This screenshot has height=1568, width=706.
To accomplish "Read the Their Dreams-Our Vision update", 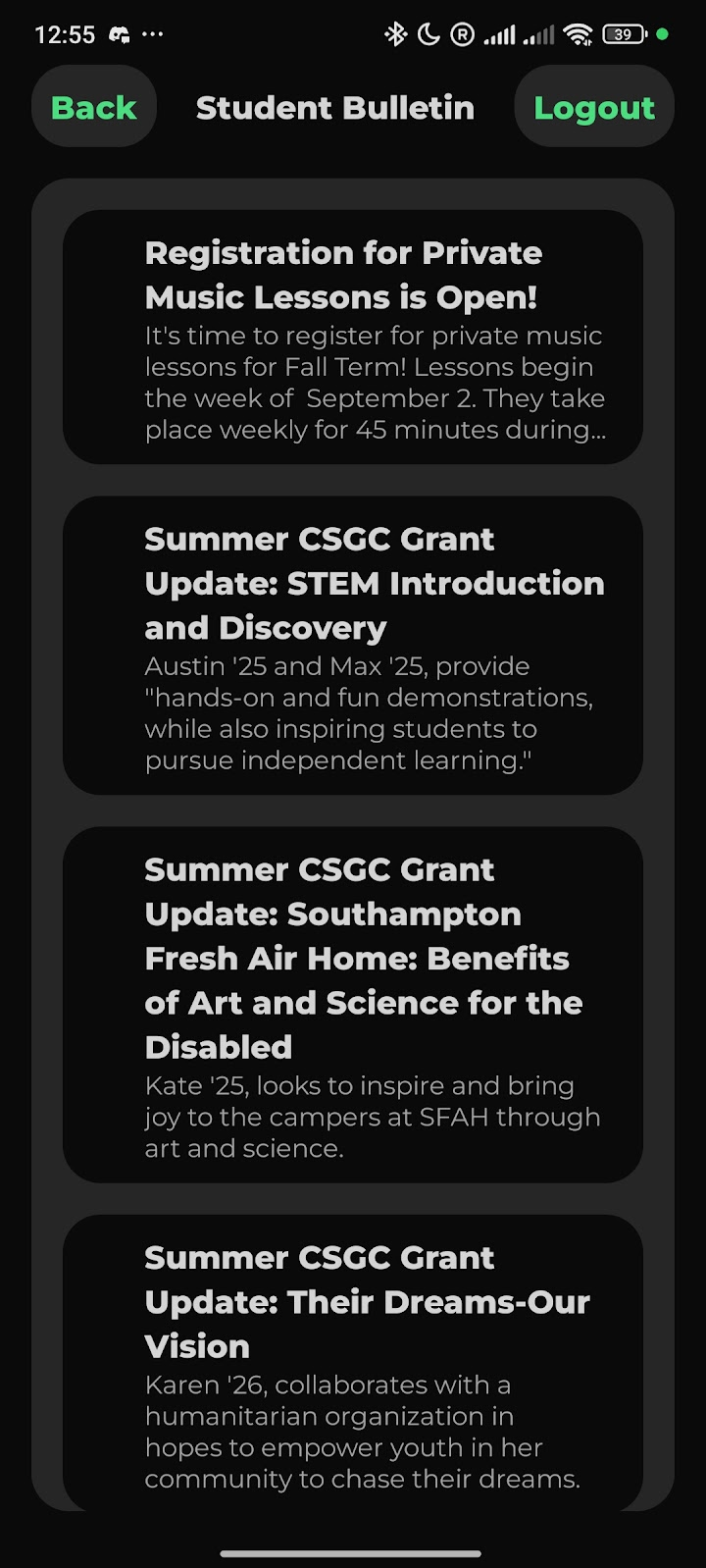I will click(353, 1362).
